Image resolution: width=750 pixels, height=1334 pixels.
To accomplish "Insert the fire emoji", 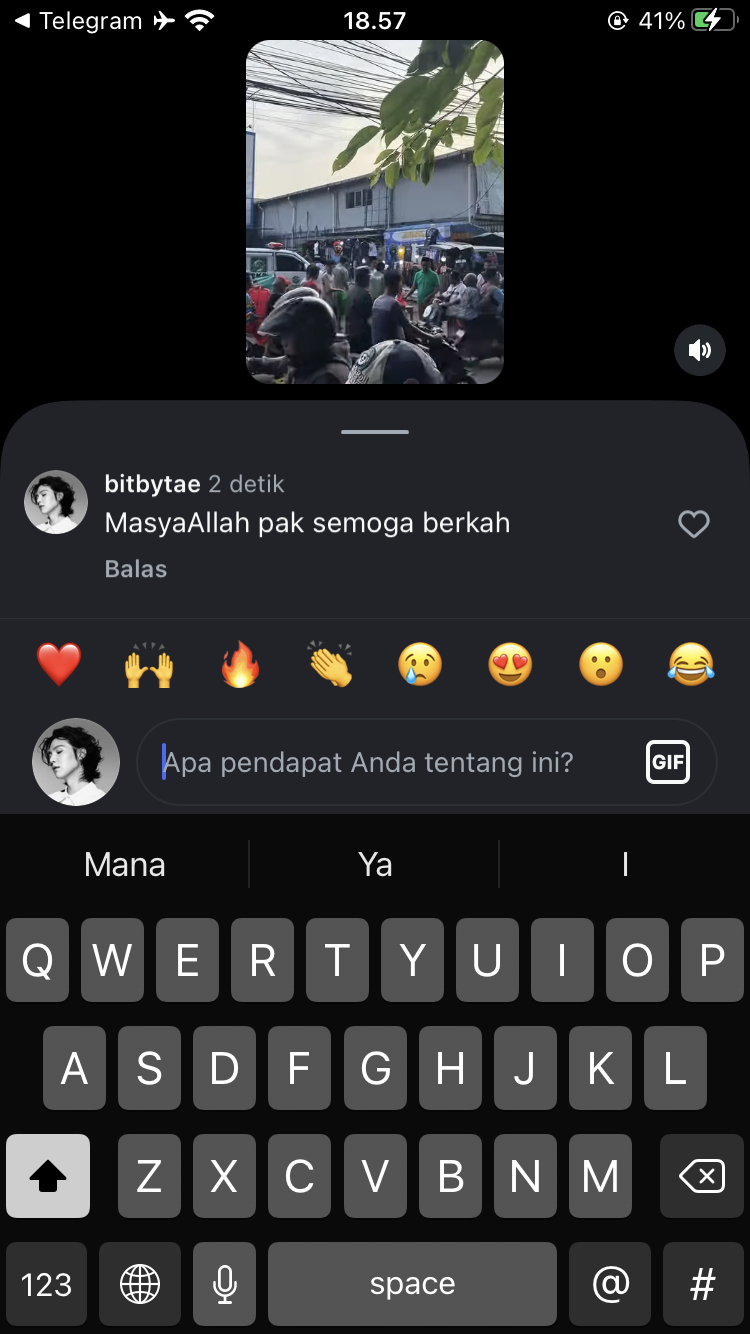I will 240,665.
